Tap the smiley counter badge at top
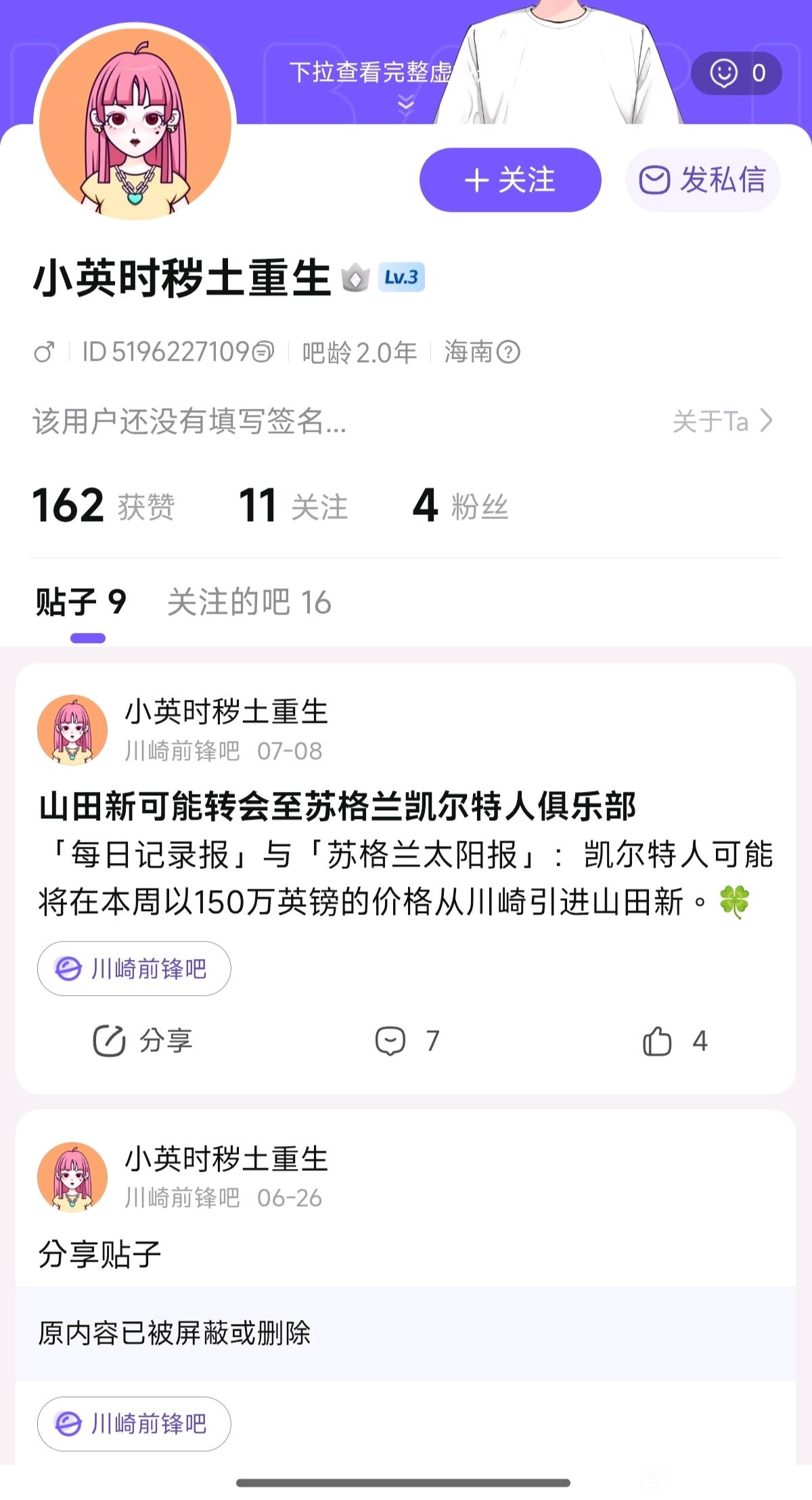Screen dimensions: 812x1500 pyautogui.click(x=736, y=73)
